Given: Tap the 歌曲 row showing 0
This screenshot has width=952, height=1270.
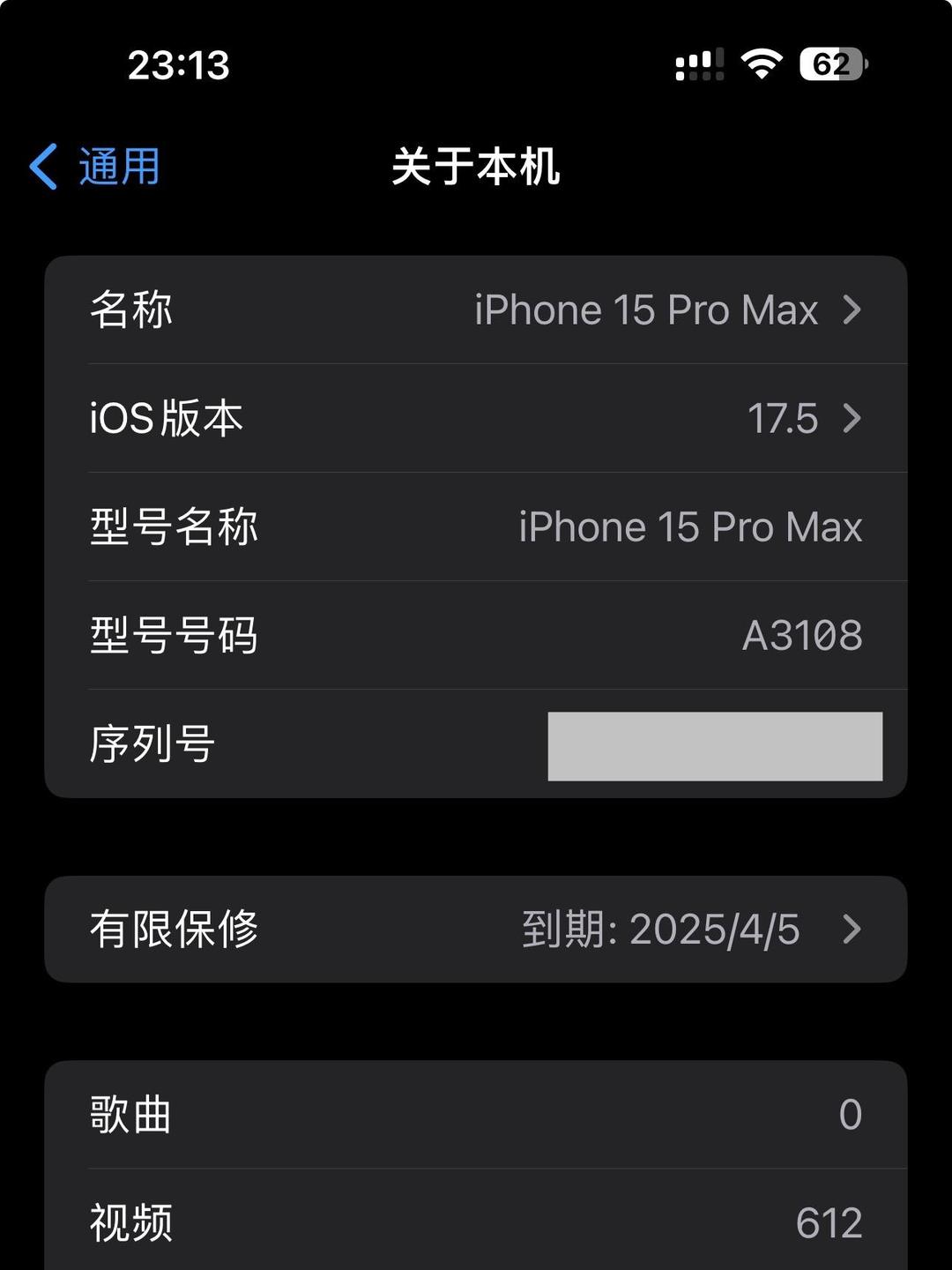Looking at the screenshot, I should pos(476,1114).
